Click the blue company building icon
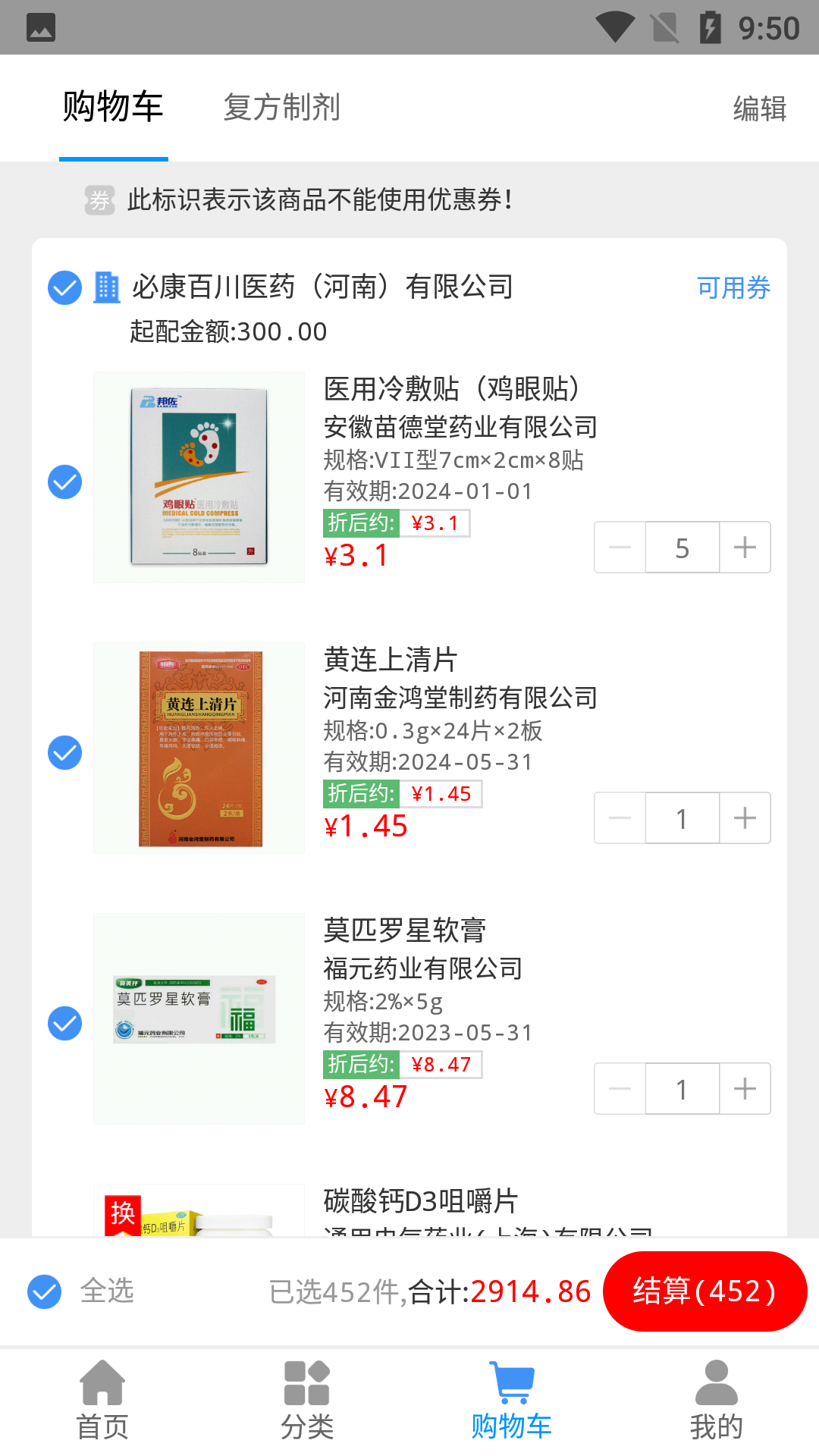 point(105,287)
